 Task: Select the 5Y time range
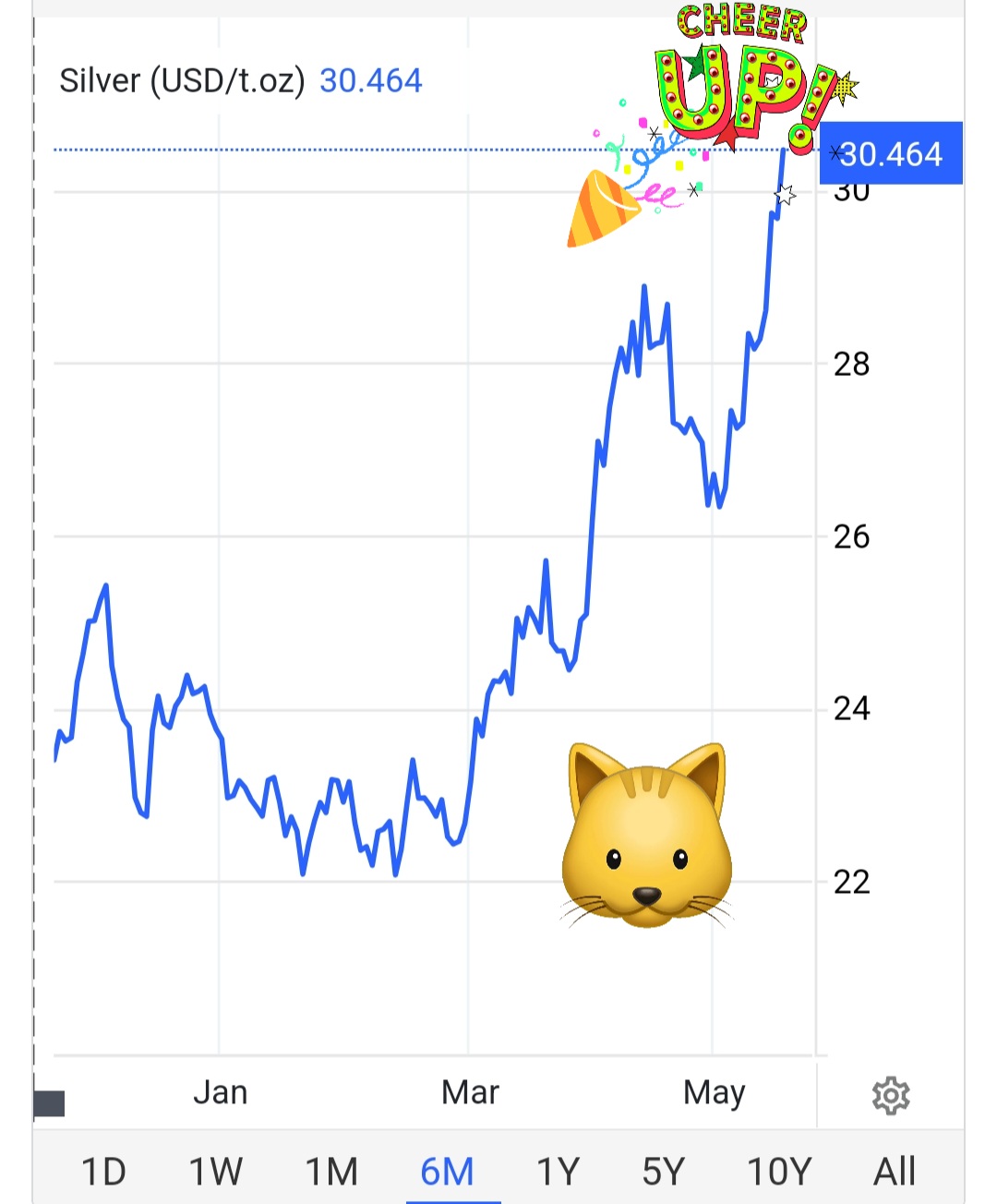click(x=664, y=1172)
